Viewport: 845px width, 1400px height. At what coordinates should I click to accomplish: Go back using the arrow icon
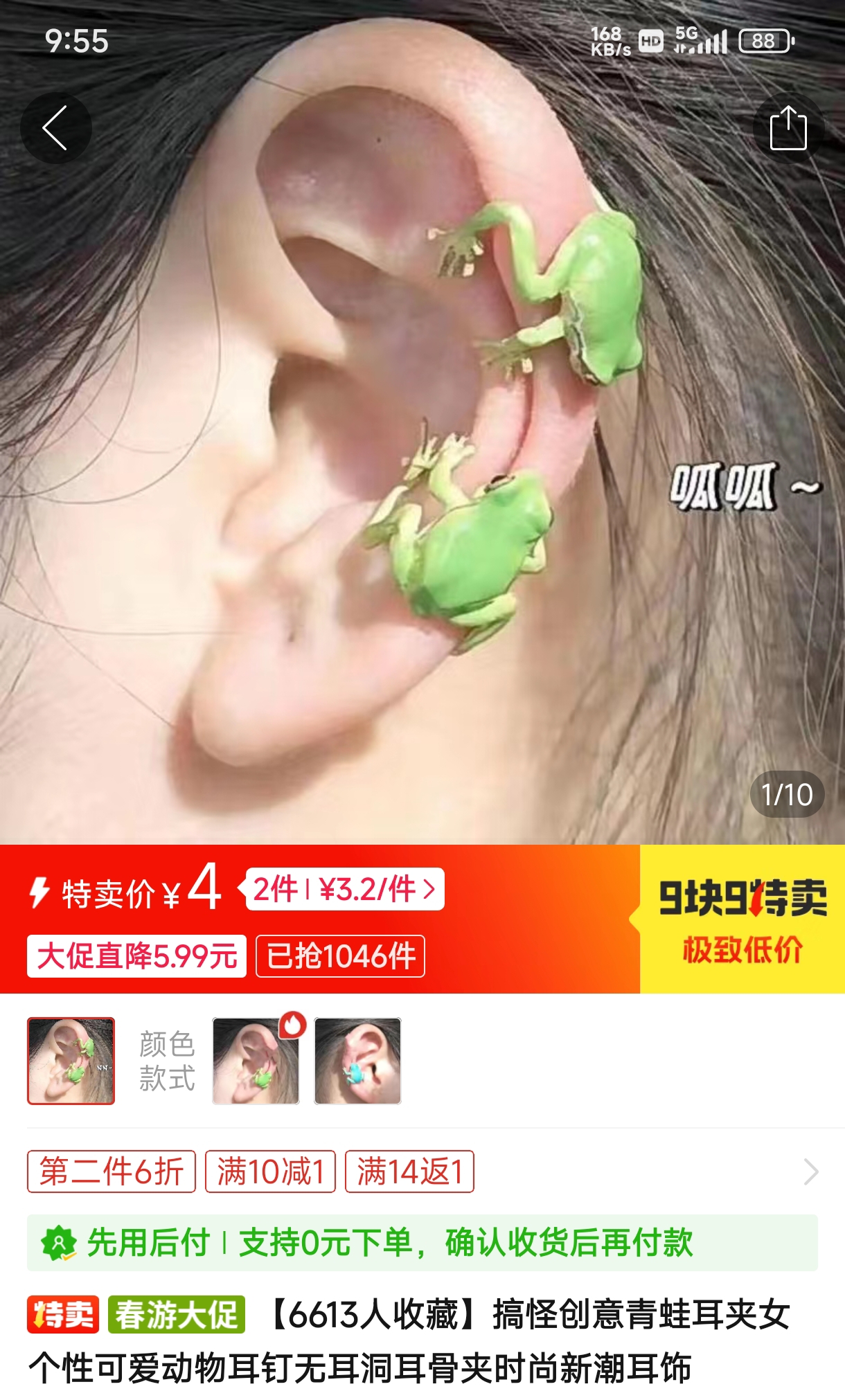[55, 128]
